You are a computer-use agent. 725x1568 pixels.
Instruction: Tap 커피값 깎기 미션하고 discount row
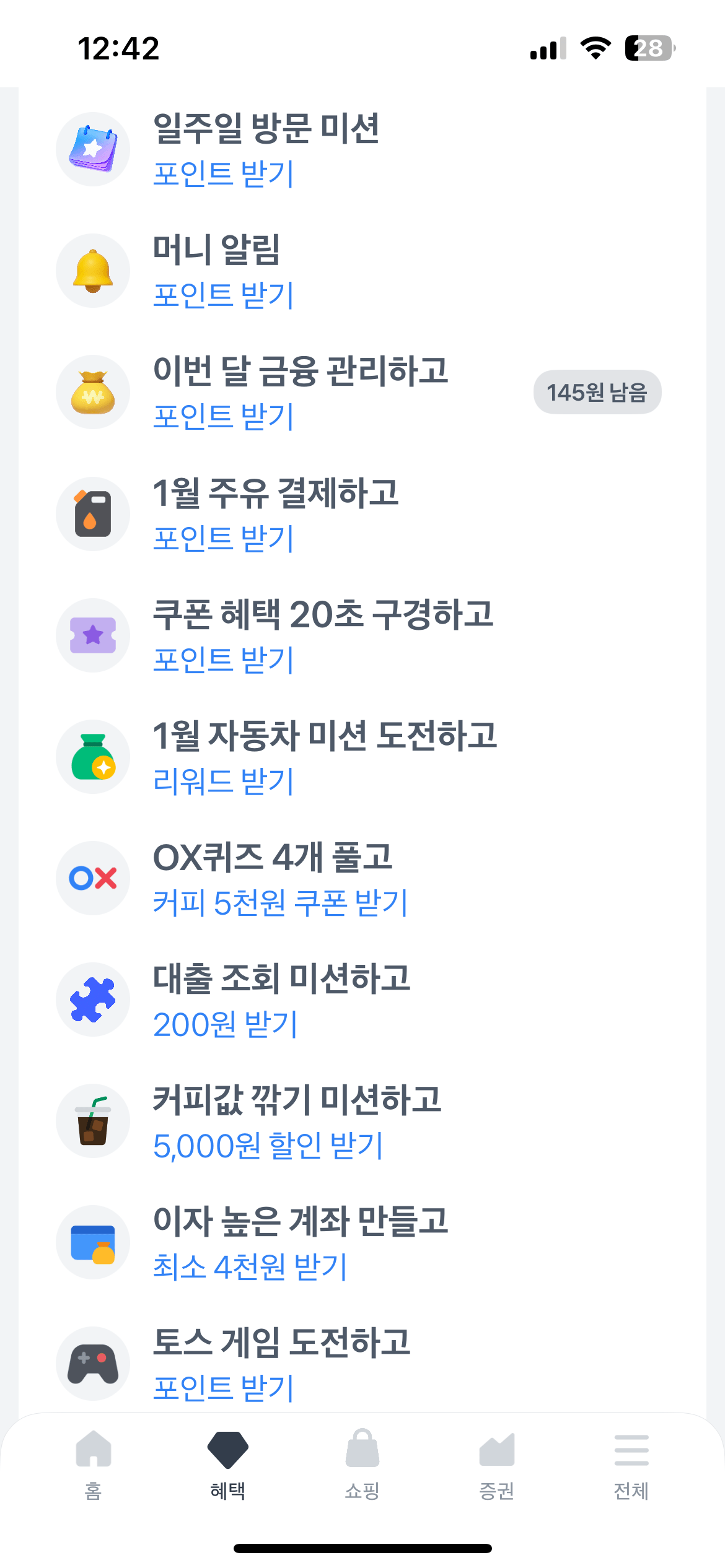tap(297, 1121)
